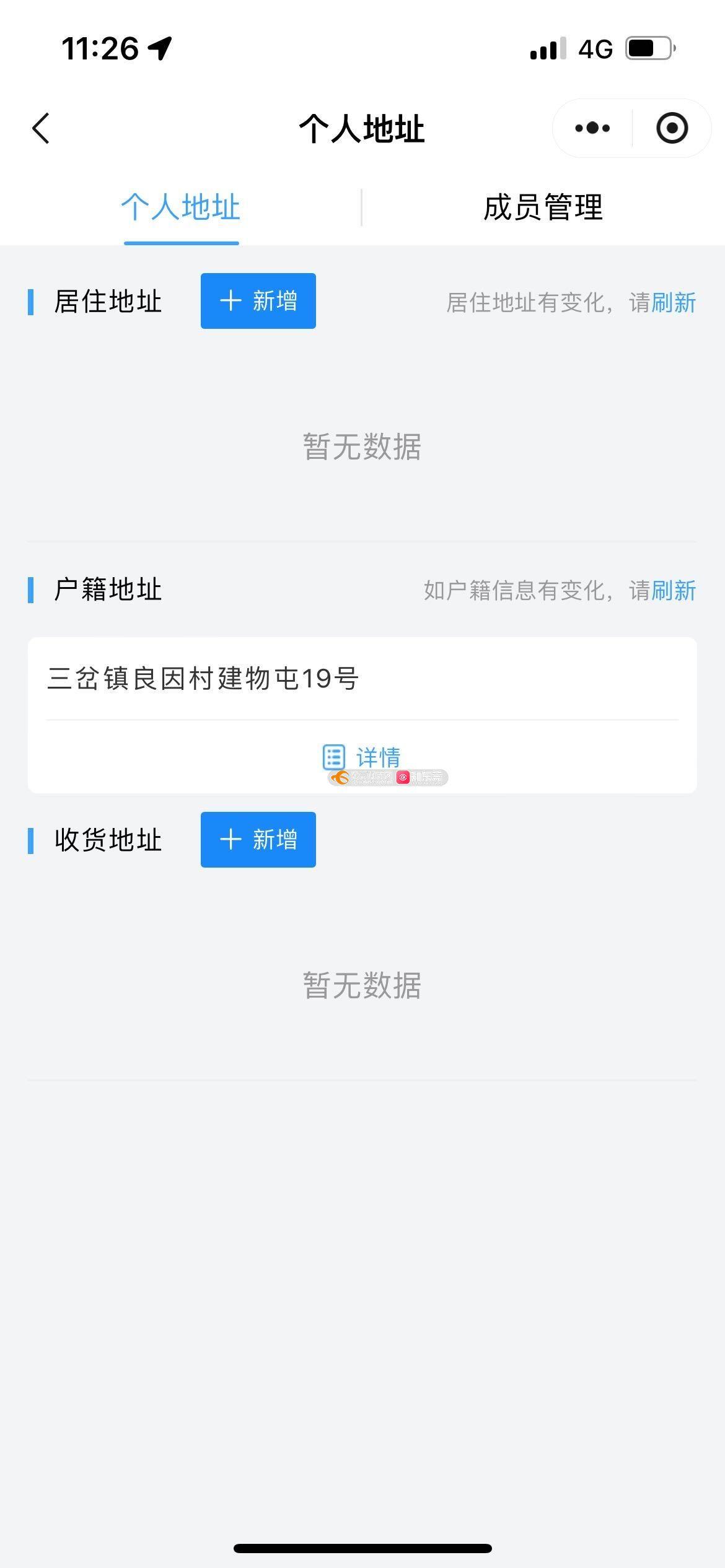Open the mini program three-dot menu
The height and width of the screenshot is (1568, 725).
592,128
